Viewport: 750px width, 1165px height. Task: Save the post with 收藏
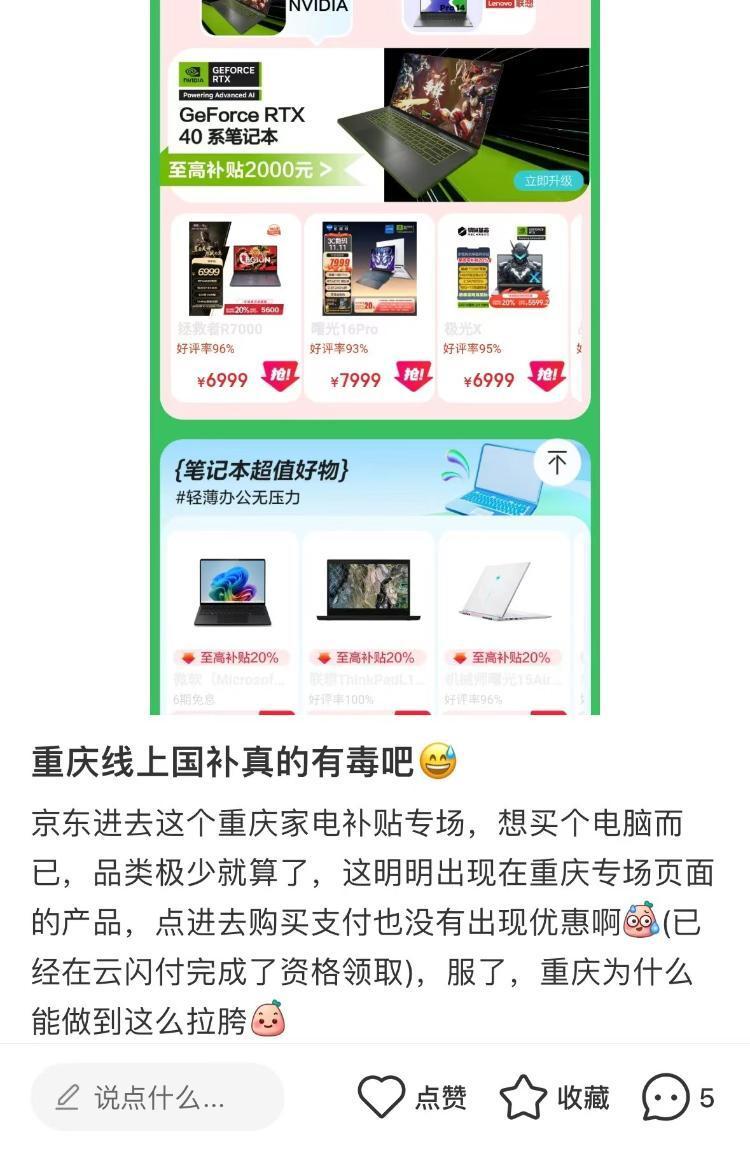pos(554,1097)
